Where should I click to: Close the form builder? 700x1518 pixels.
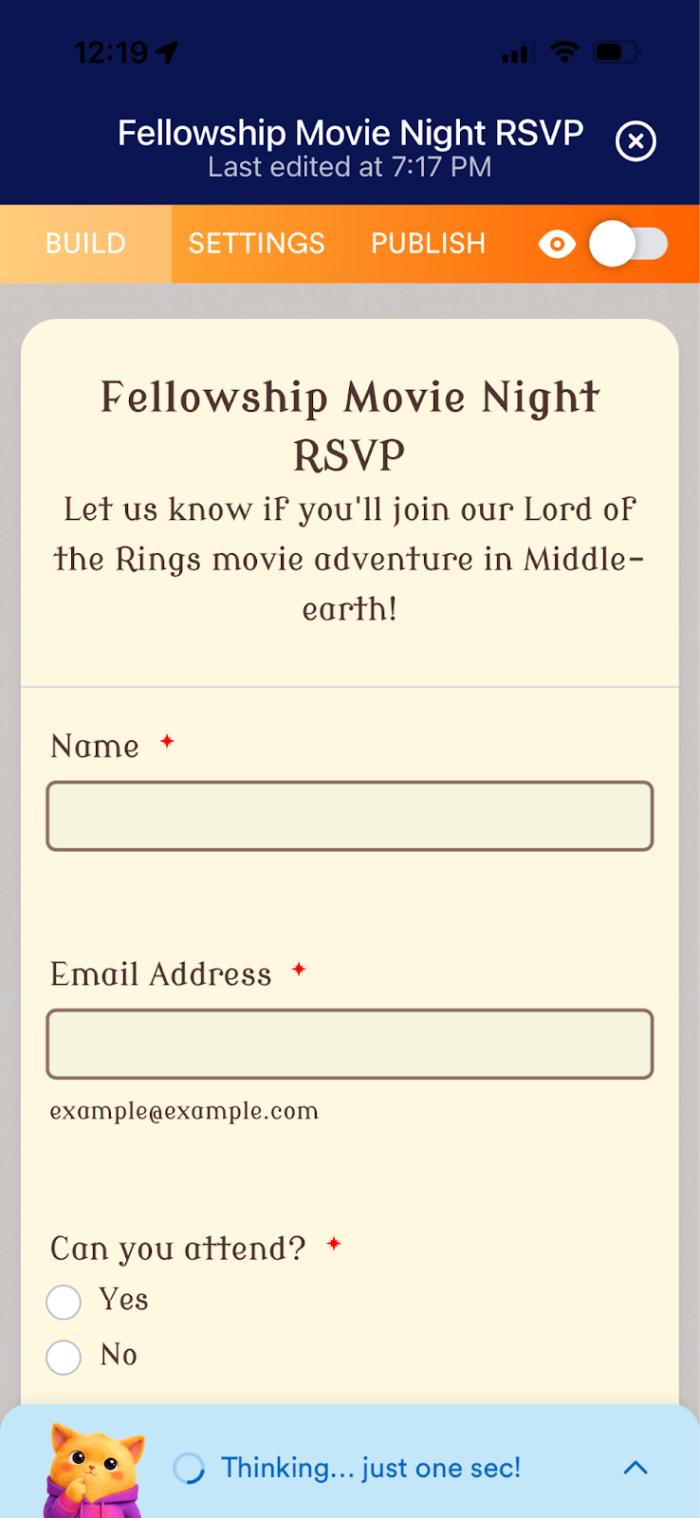click(x=636, y=141)
